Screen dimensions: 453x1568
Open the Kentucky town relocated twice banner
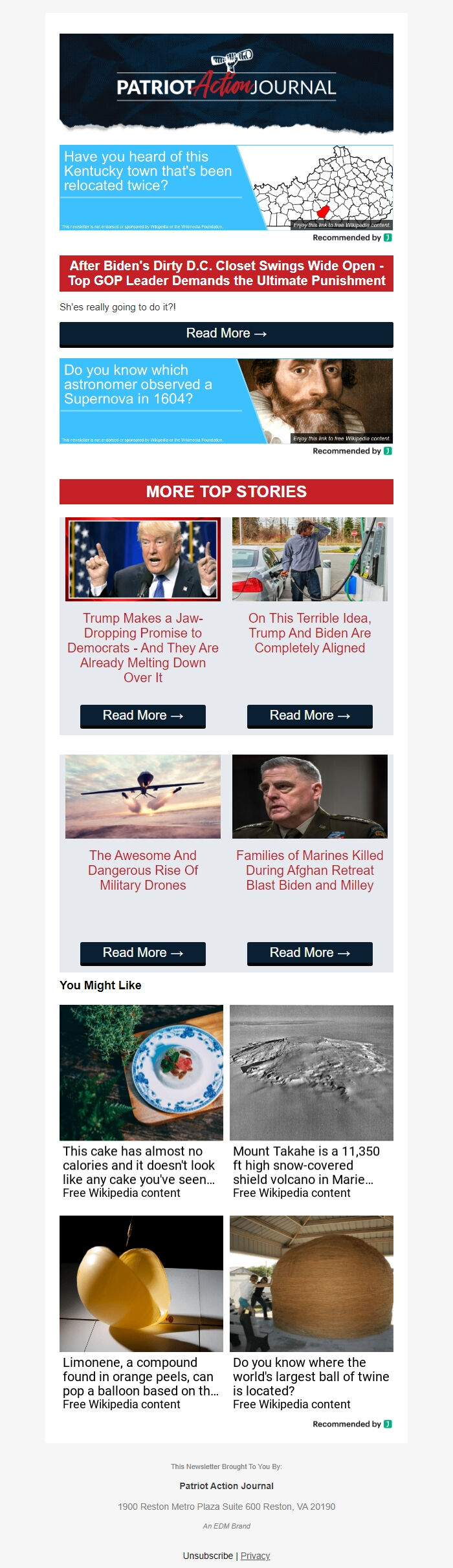click(226, 188)
